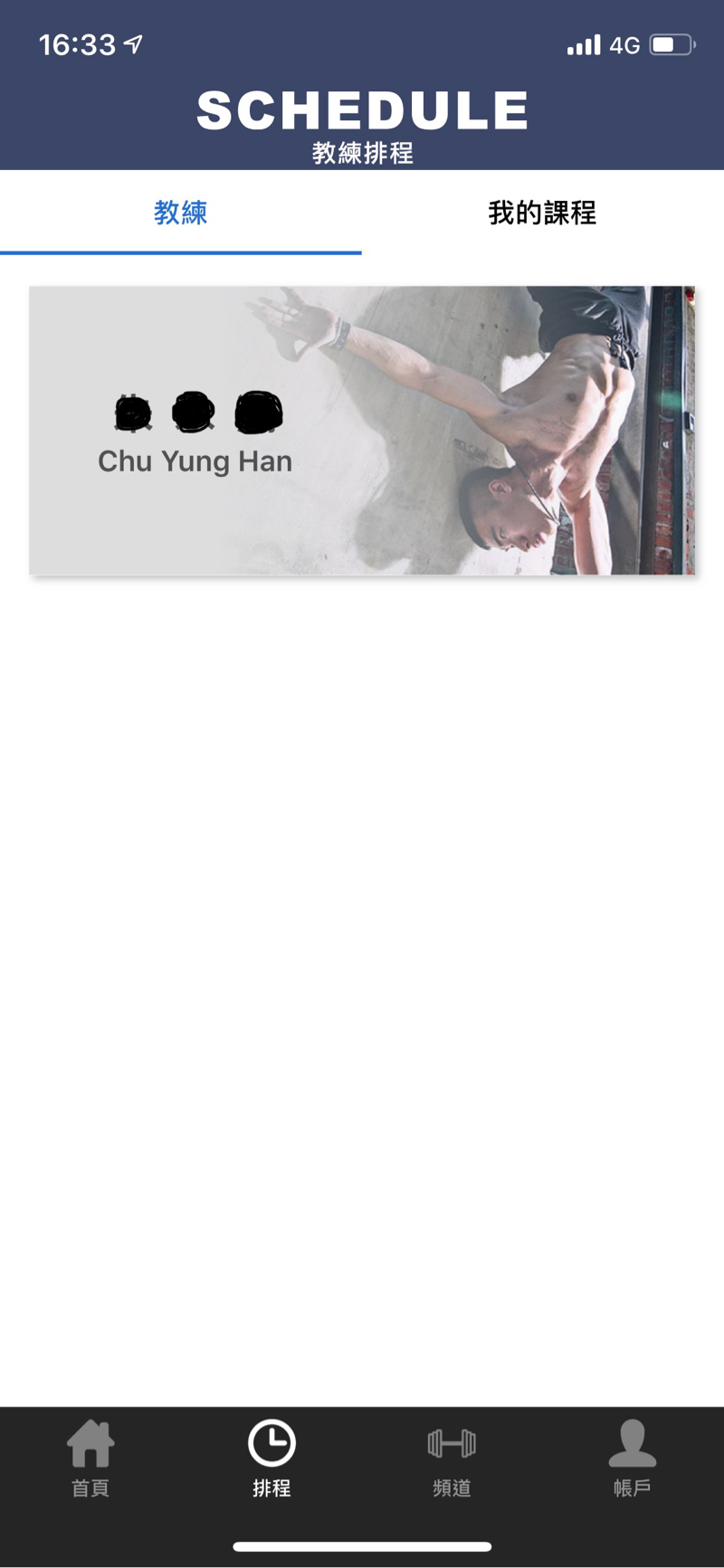Tap the SCHEDULE header title
This screenshot has height=1568, width=724.
[362, 109]
